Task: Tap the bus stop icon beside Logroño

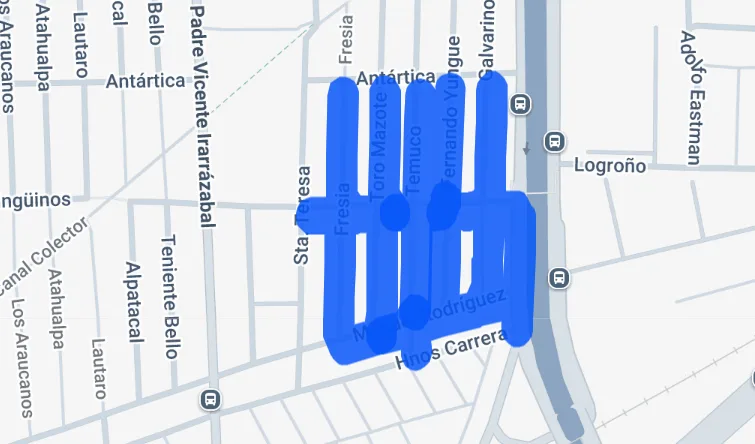Action: point(553,141)
